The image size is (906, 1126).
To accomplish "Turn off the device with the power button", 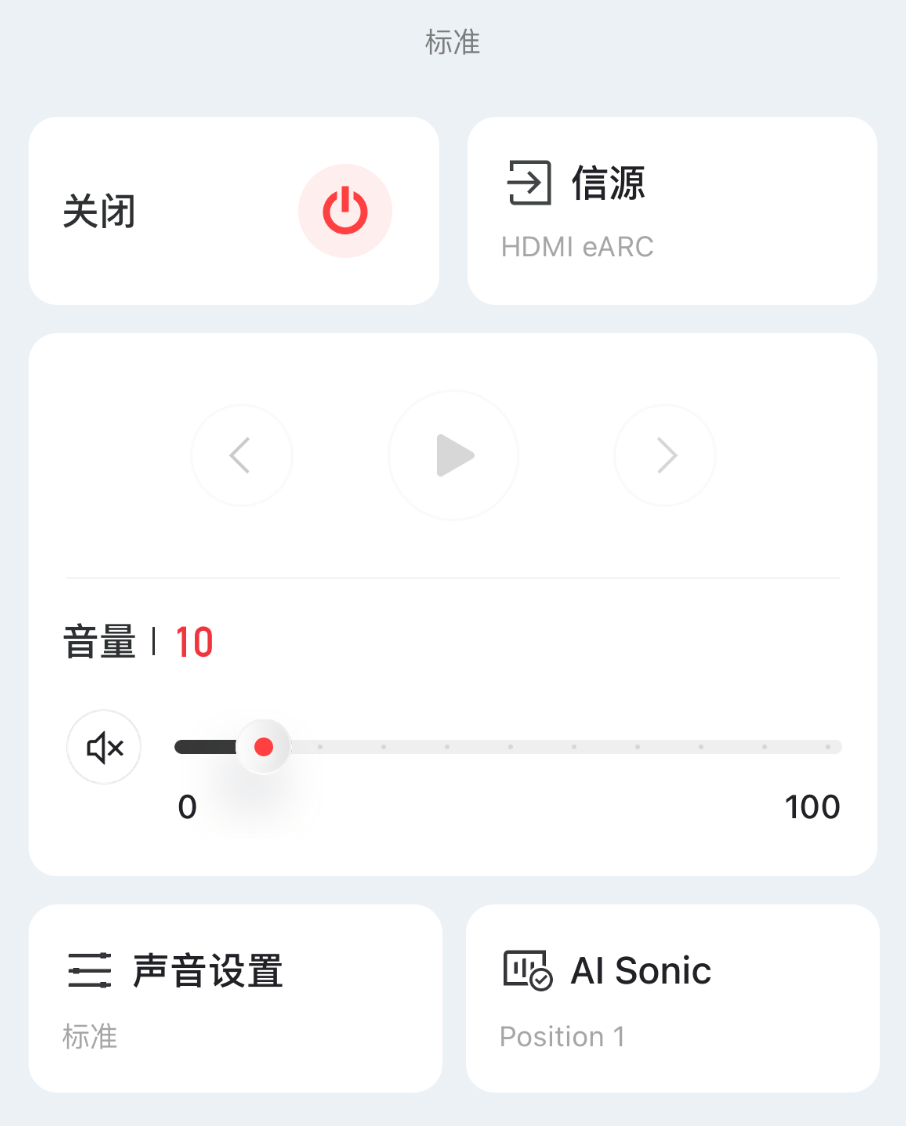I will tap(345, 211).
